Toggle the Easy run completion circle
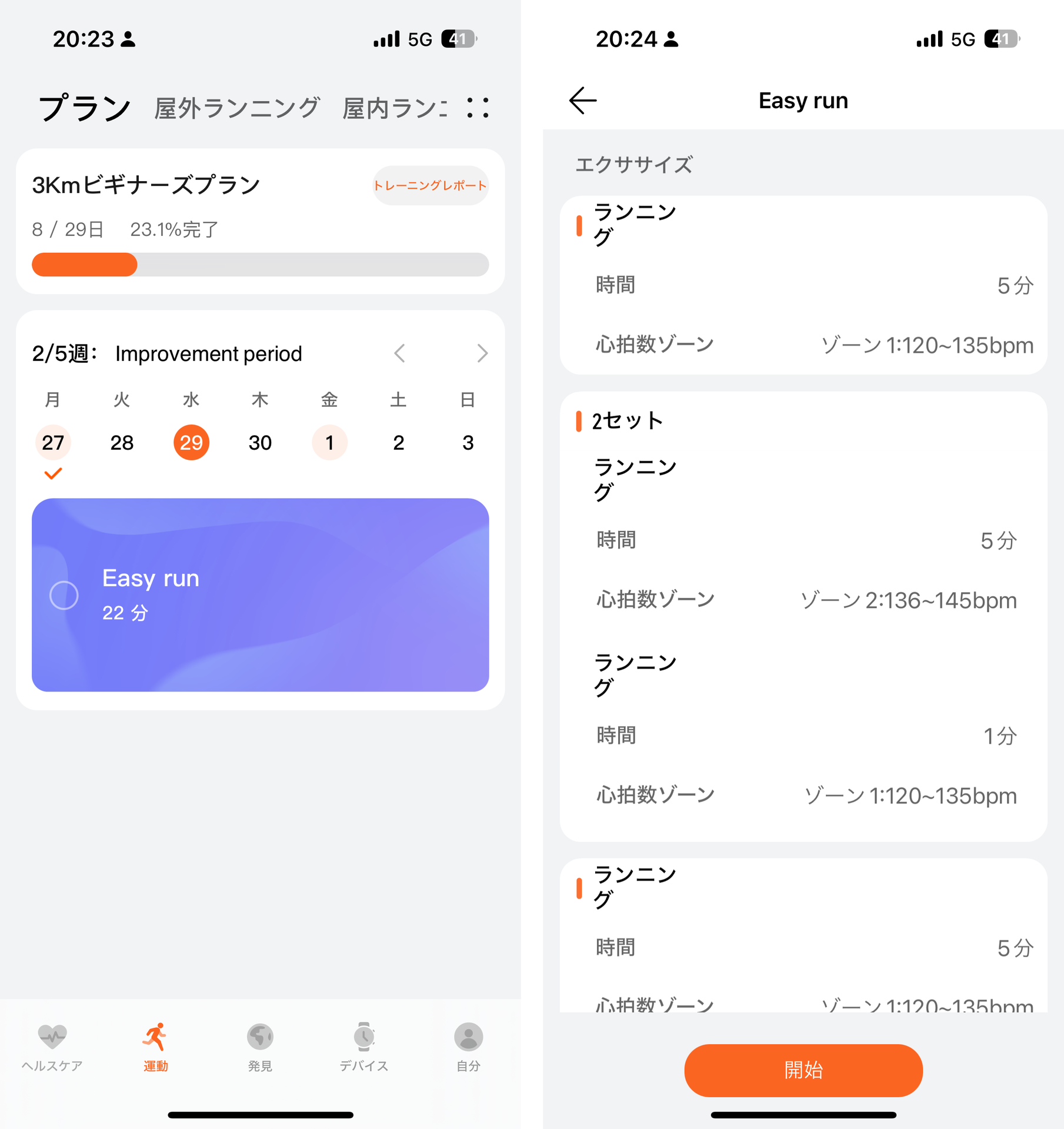This screenshot has height=1129, width=1064. point(64,595)
